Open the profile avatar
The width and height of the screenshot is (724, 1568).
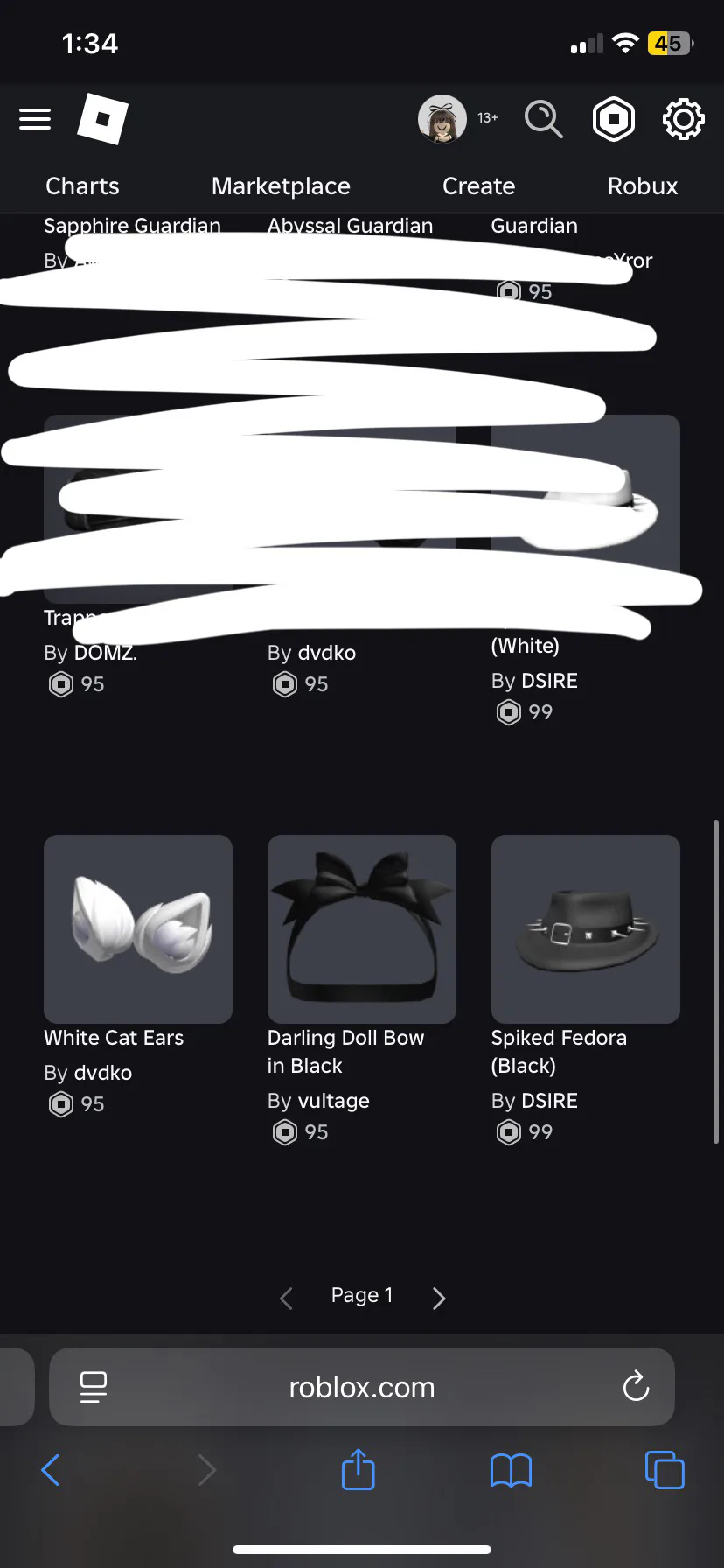point(442,119)
